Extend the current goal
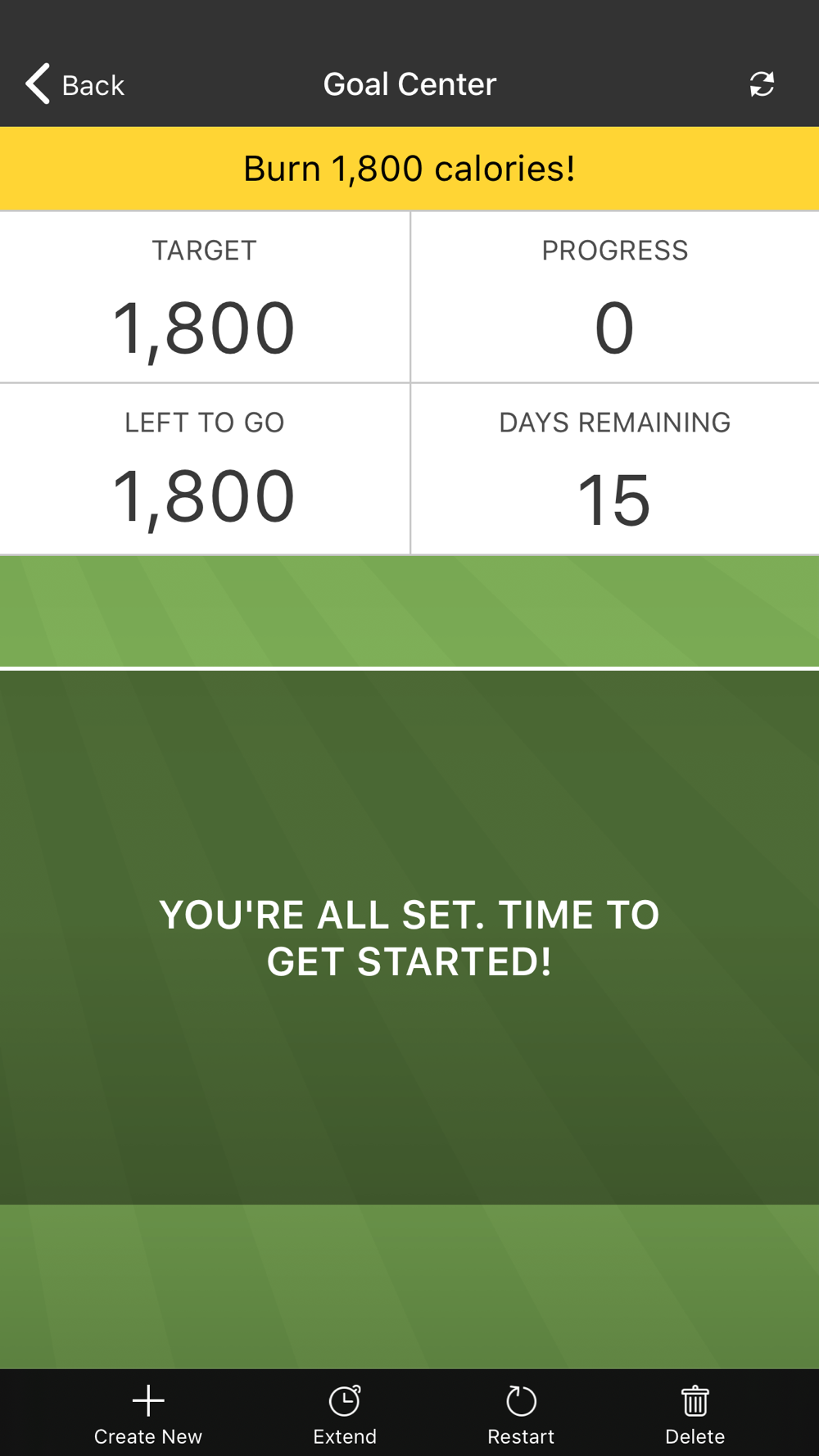819x1456 pixels. tap(345, 1415)
